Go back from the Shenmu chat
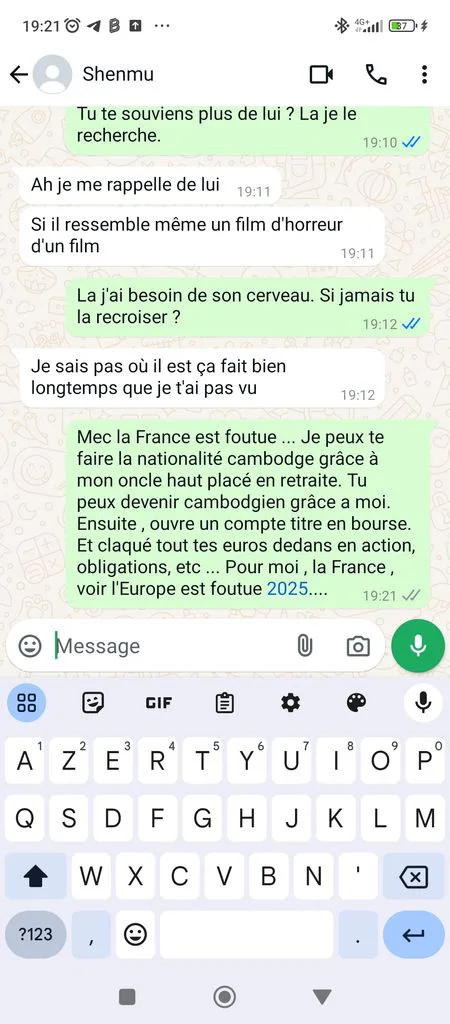Viewport: 450px width, 1024px height. [x=19, y=74]
